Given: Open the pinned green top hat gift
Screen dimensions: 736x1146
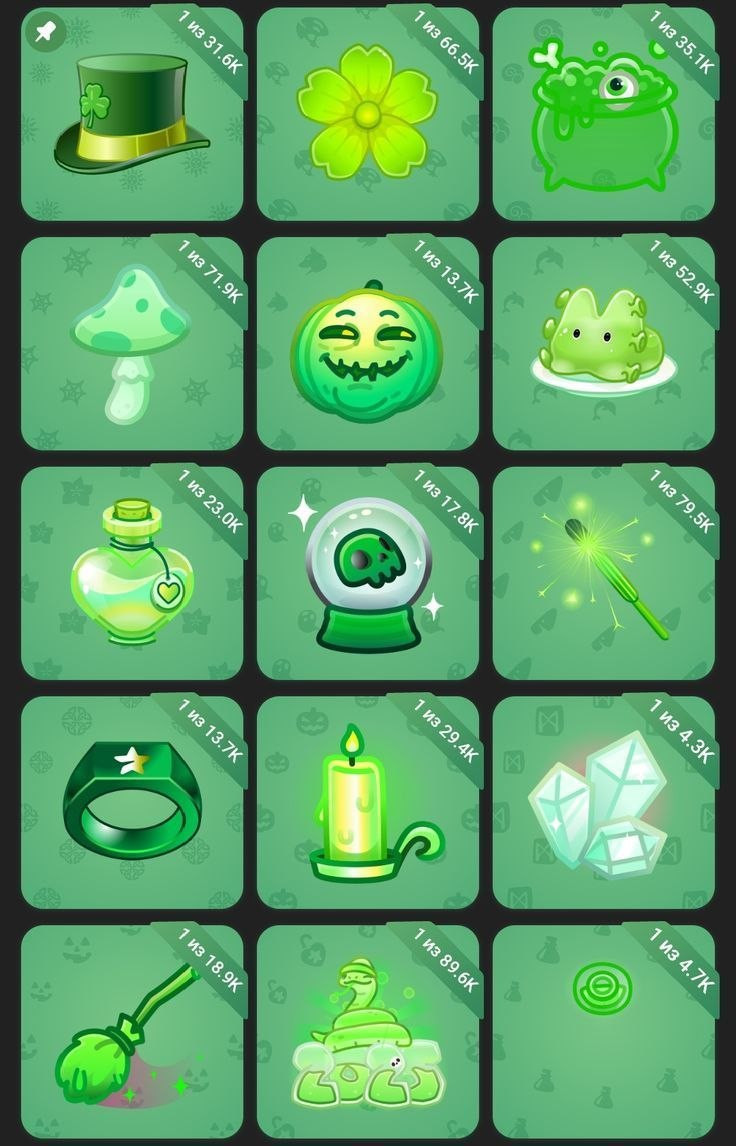Looking at the screenshot, I should [132, 114].
